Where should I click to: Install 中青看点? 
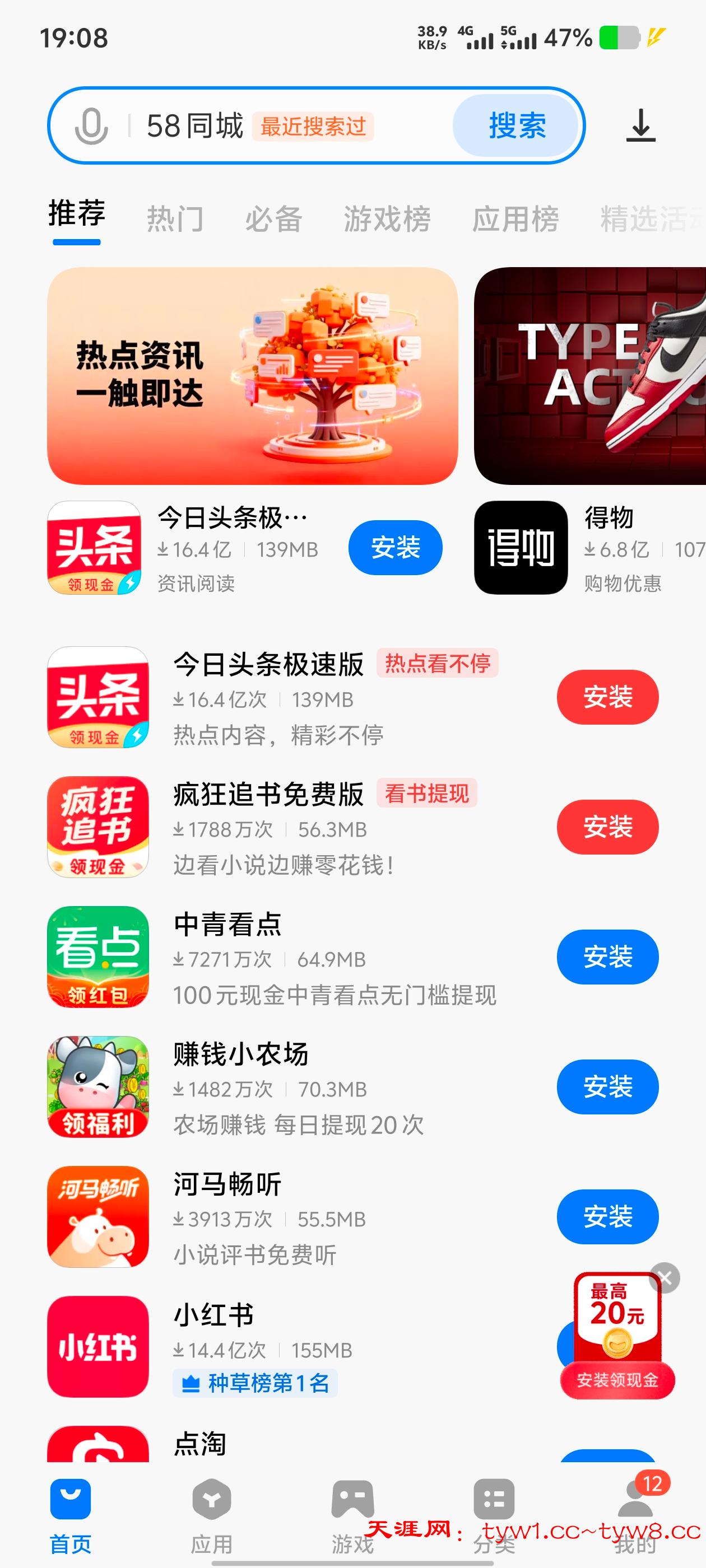tap(607, 957)
